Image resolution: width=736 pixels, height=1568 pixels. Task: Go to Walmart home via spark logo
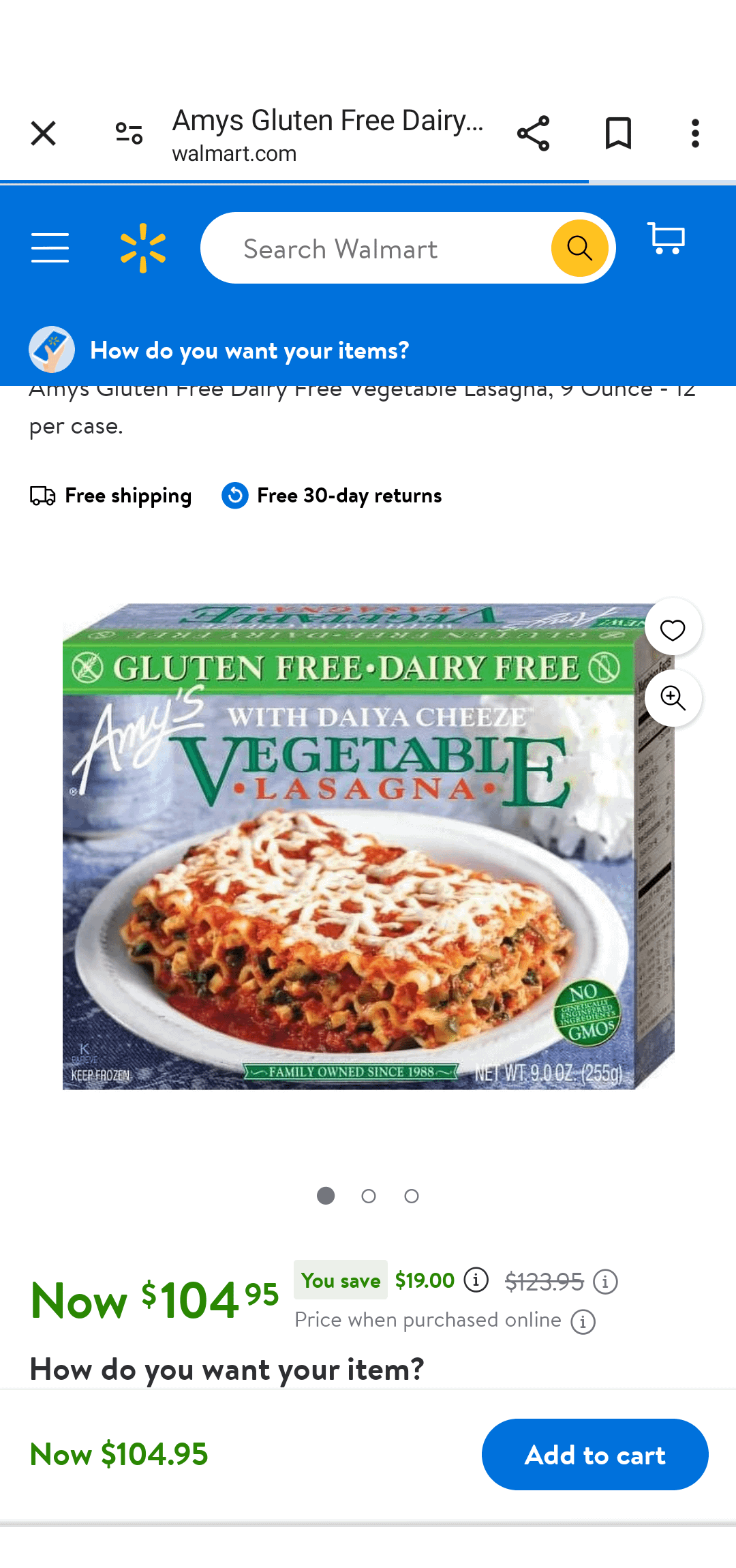pos(143,248)
